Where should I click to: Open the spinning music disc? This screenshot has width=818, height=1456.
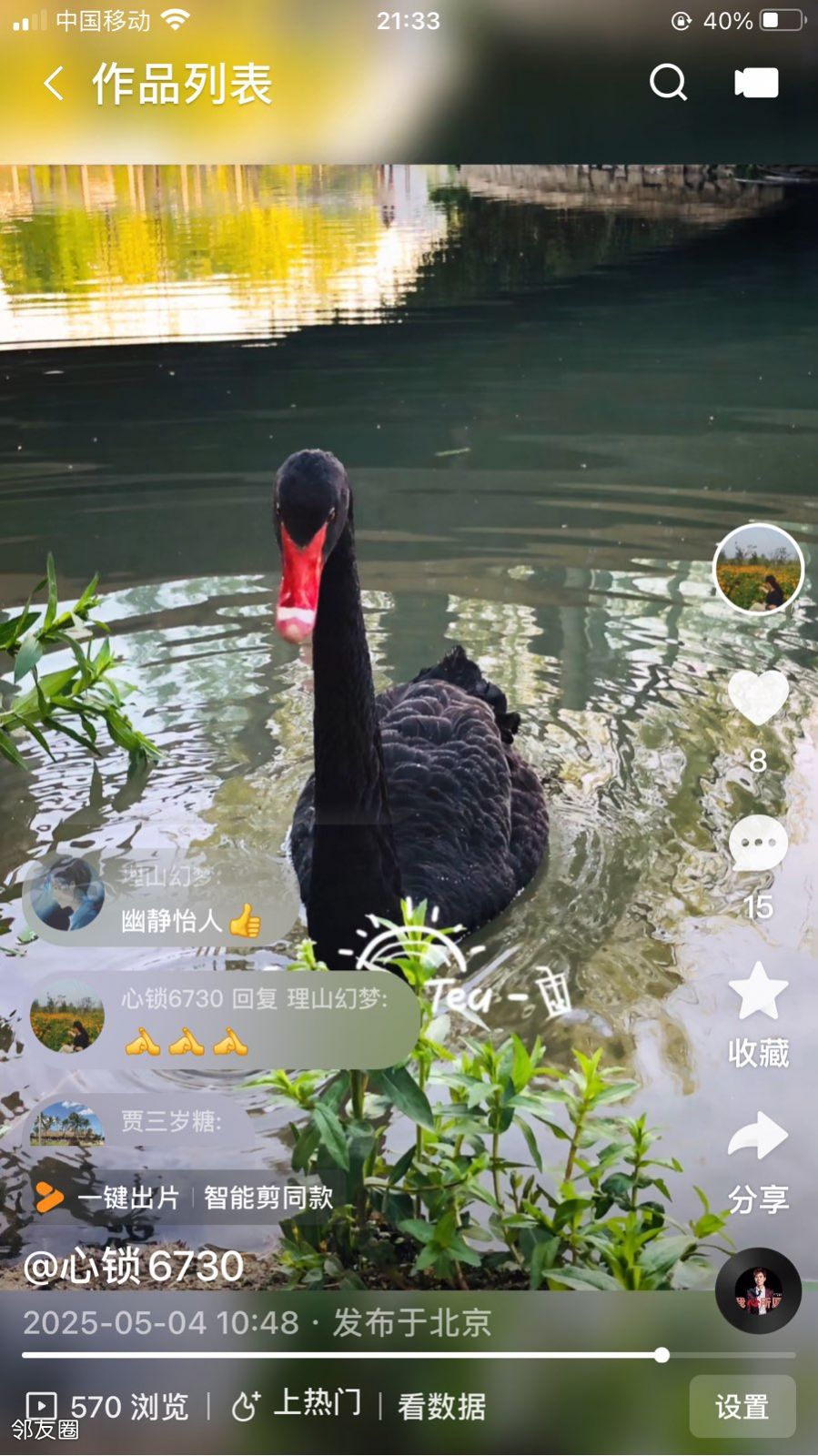pyautogui.click(x=758, y=1290)
